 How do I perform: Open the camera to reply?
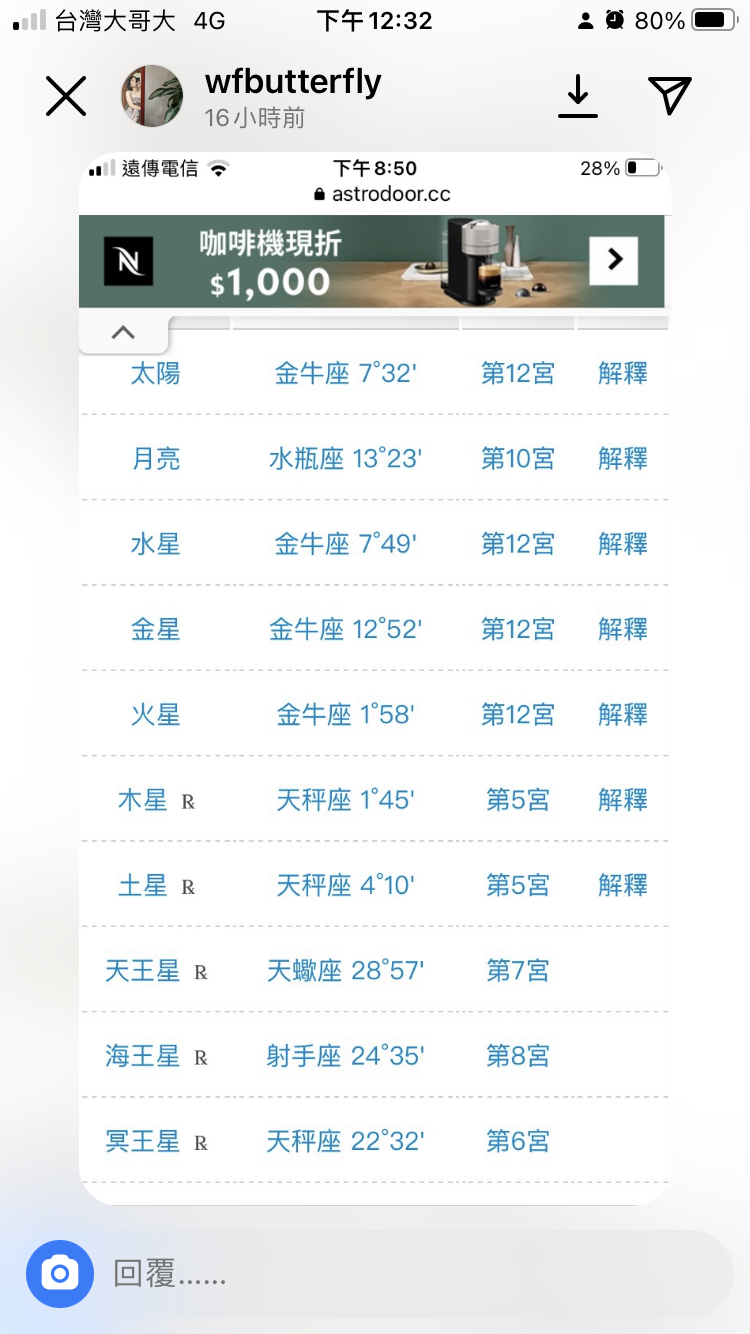(x=60, y=1273)
